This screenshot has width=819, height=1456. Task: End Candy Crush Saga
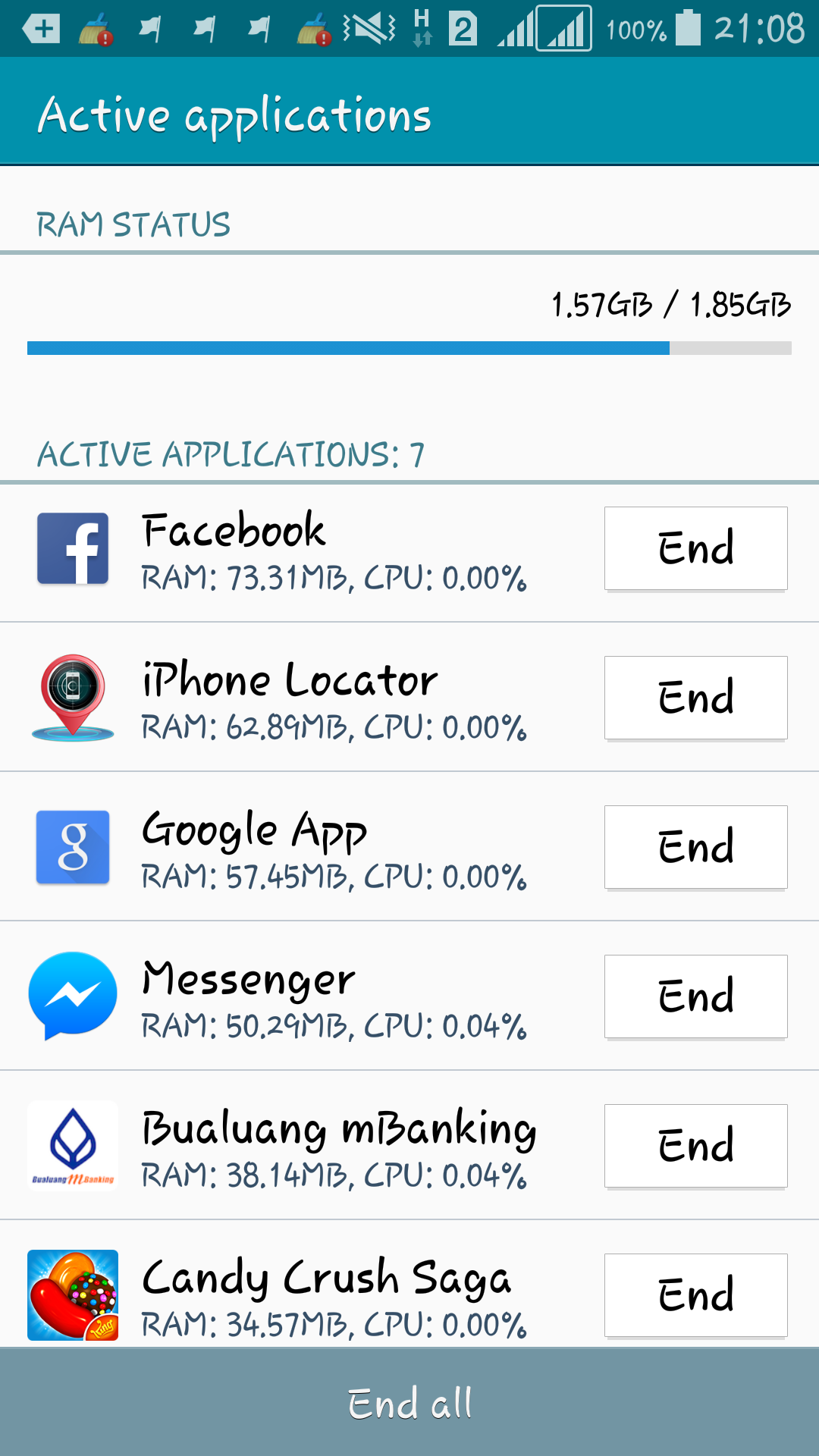point(695,1295)
